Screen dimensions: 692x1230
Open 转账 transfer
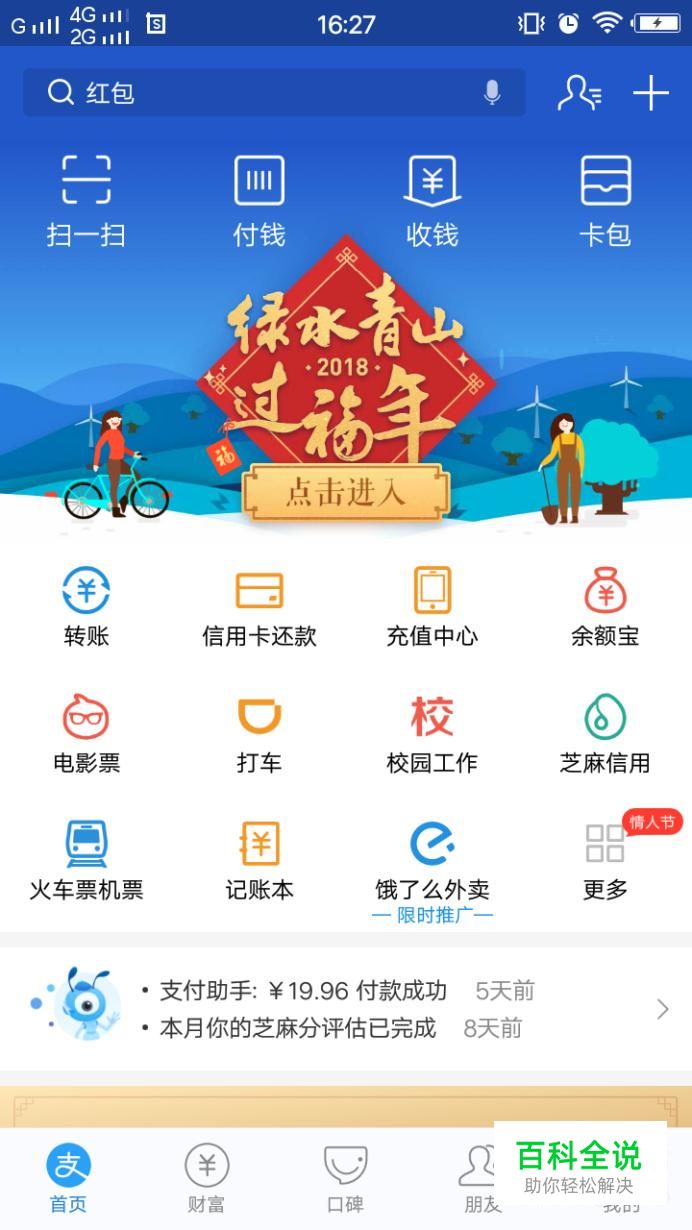(x=86, y=606)
